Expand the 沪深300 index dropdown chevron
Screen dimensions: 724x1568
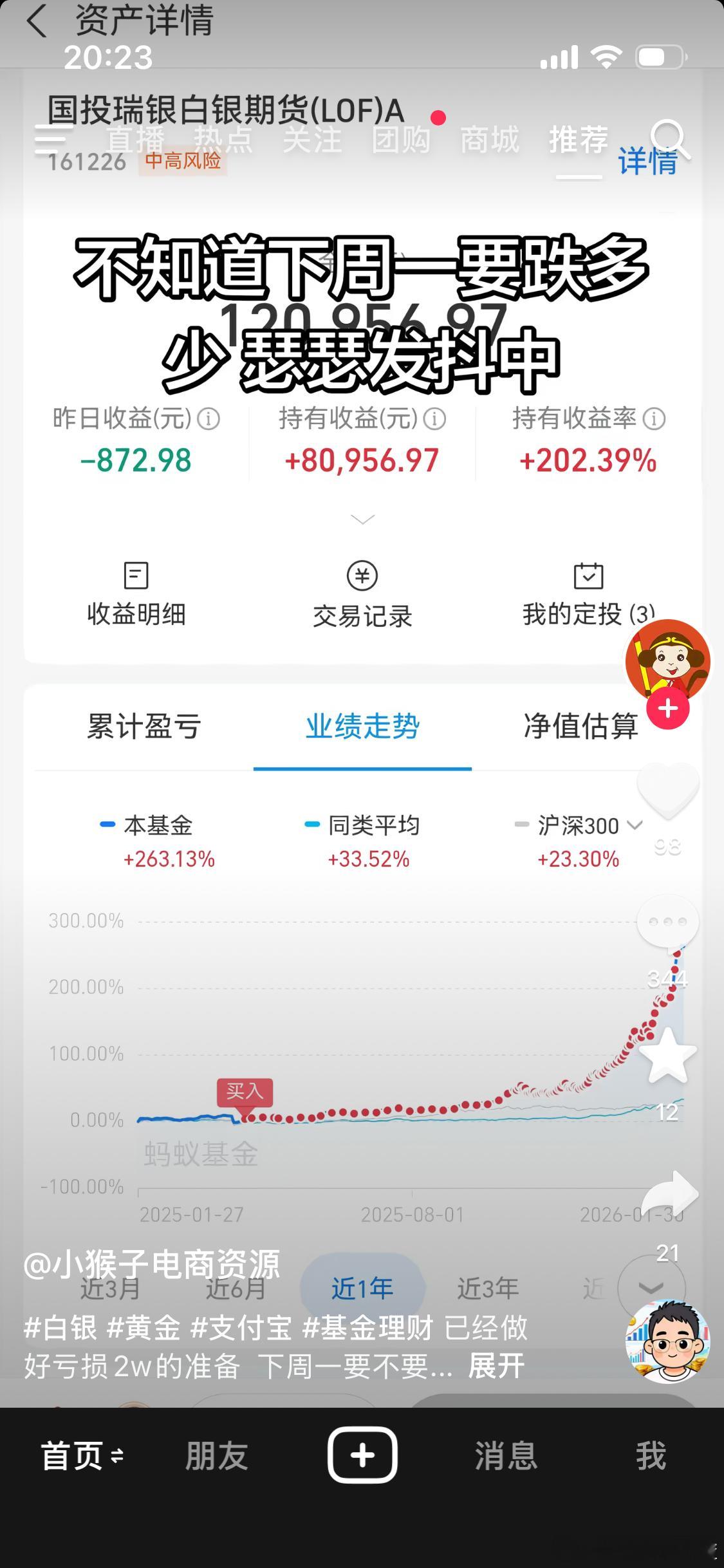(x=636, y=825)
